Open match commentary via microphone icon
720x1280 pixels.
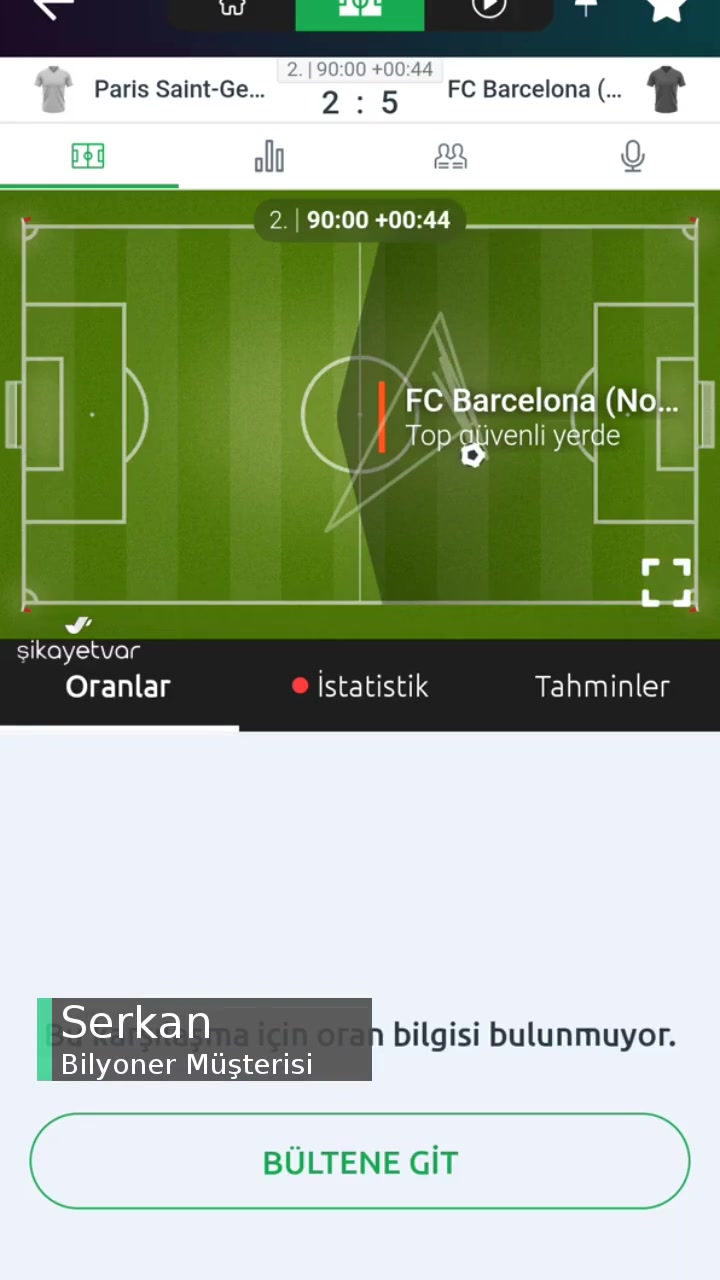[x=632, y=156]
